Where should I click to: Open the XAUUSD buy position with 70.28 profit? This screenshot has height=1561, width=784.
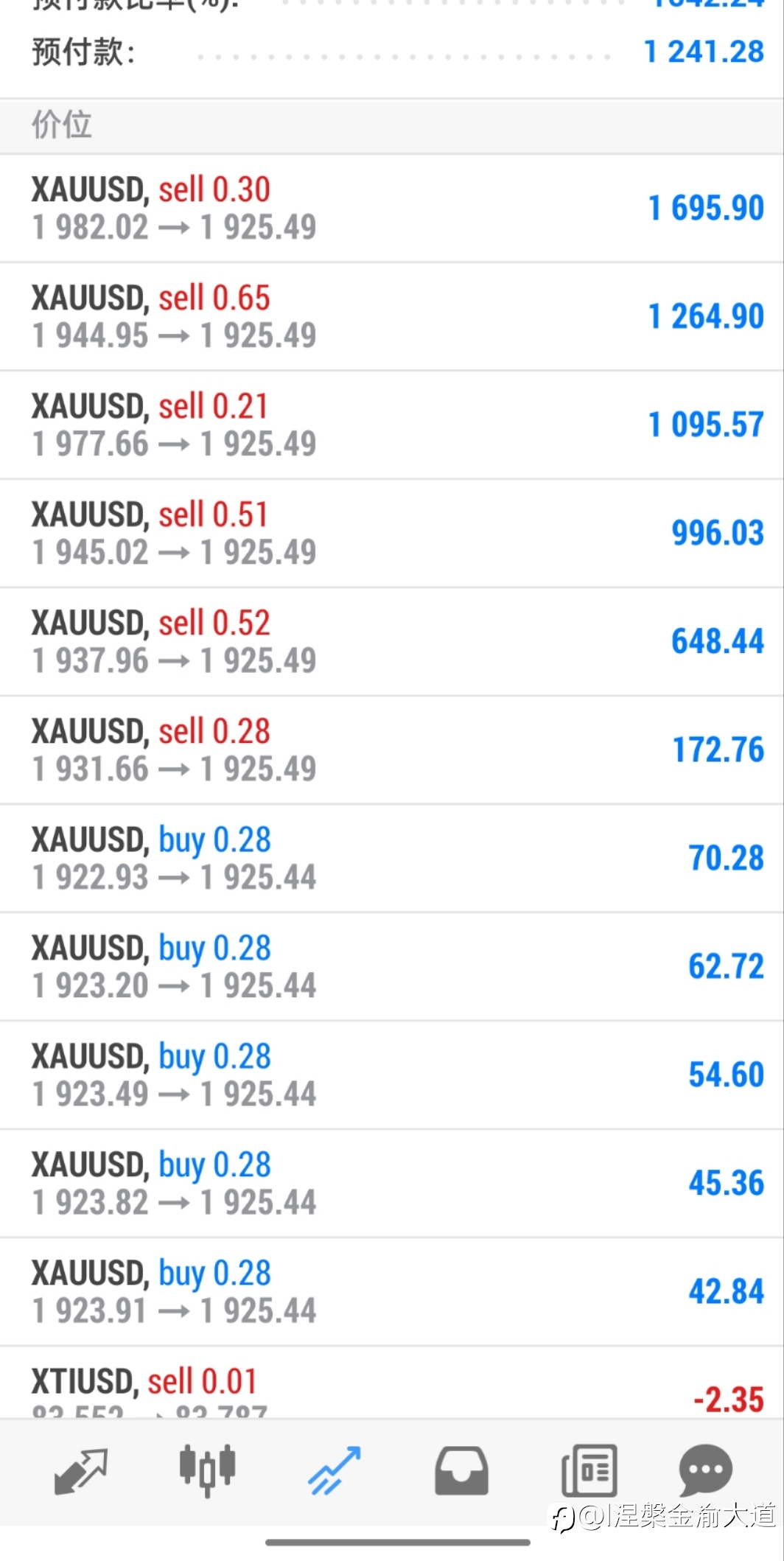pyautogui.click(x=392, y=859)
